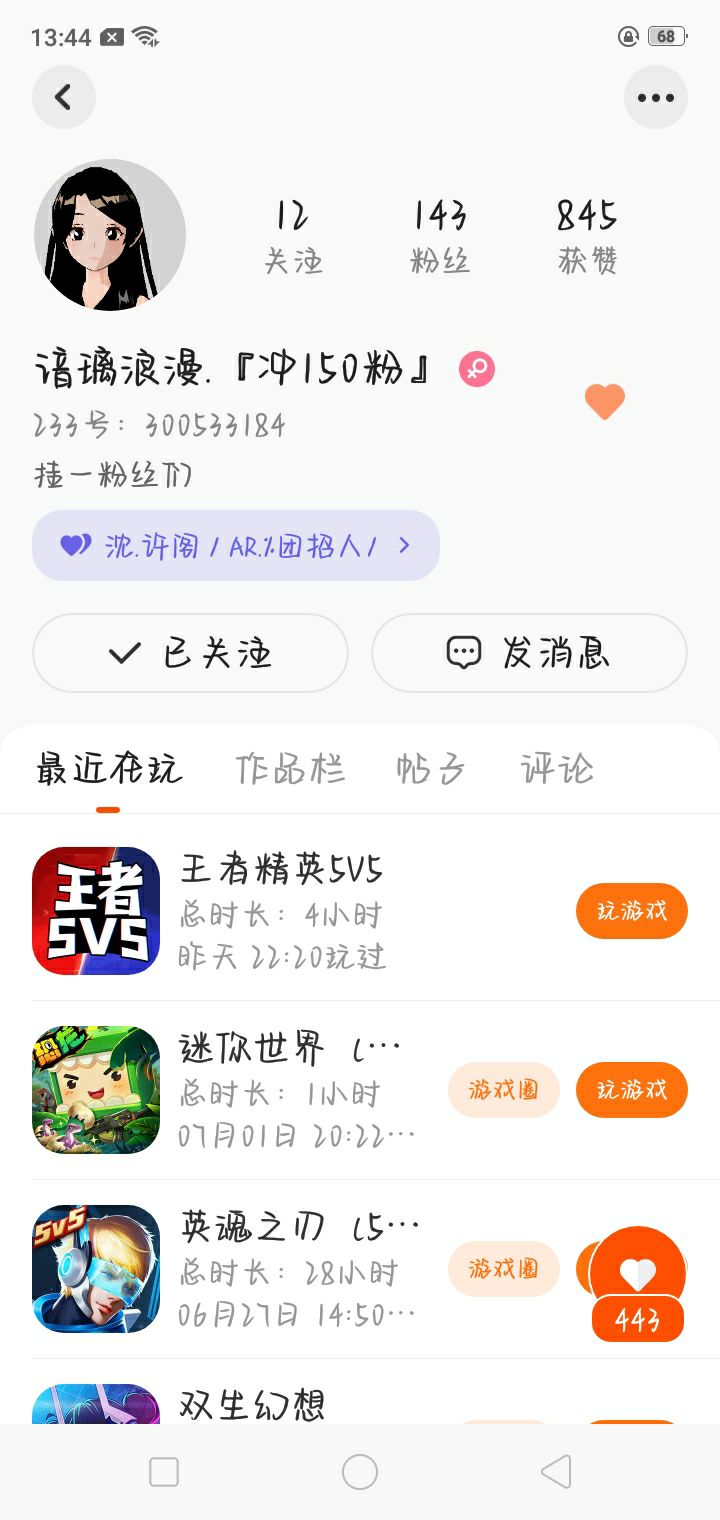Open 迷你世界 game circle 游戏圈
Viewport: 720px width, 1520px height.
[x=504, y=1090]
